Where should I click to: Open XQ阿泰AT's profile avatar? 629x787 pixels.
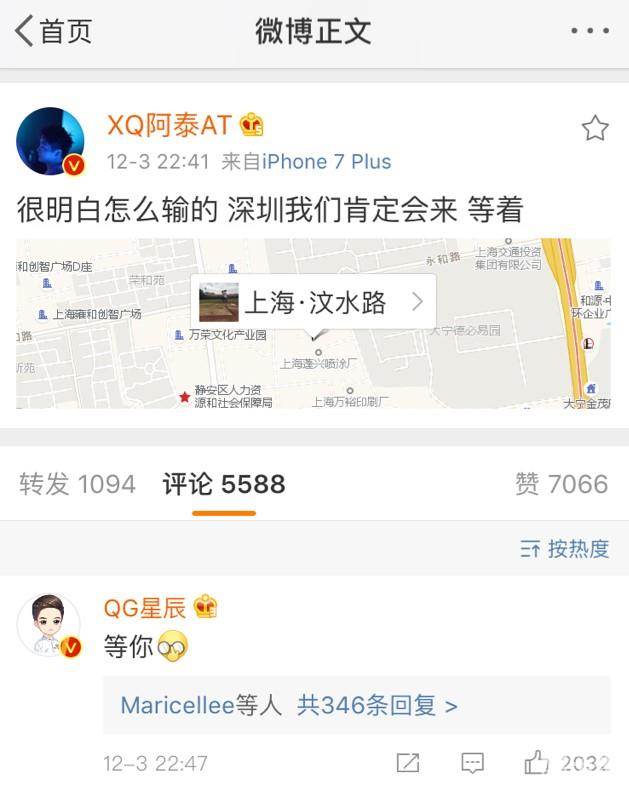pos(50,141)
